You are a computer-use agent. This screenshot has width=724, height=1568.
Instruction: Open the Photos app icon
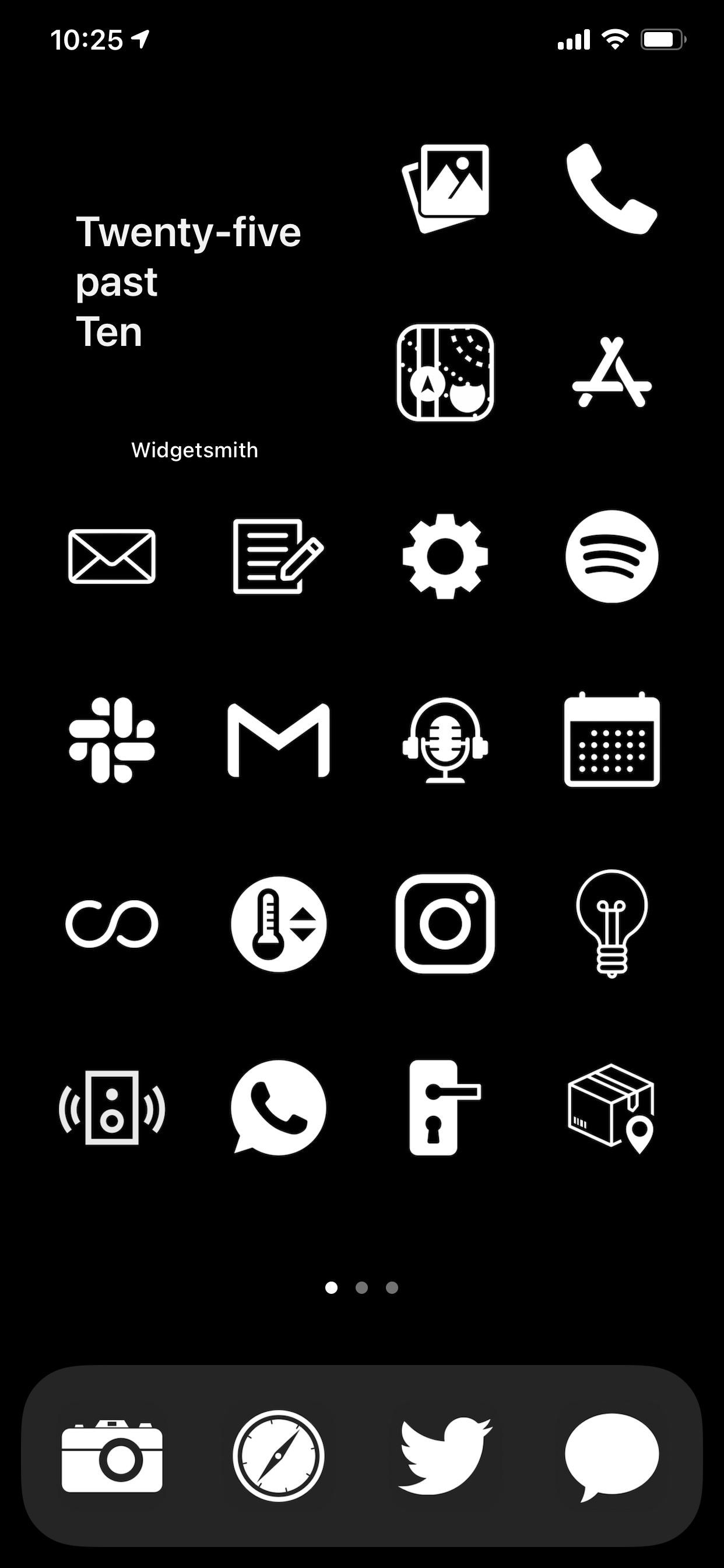[445, 187]
